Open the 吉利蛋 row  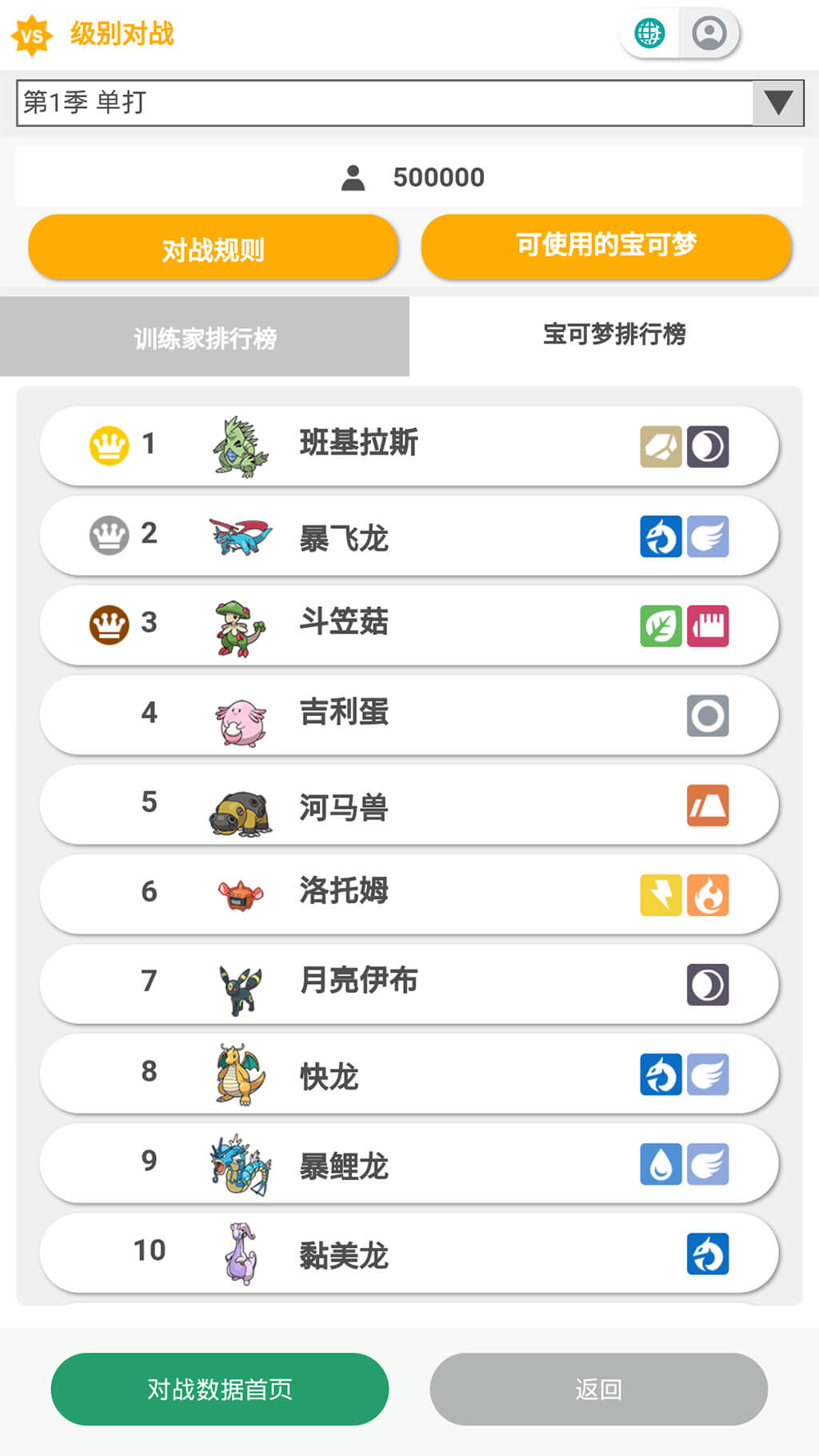(408, 714)
